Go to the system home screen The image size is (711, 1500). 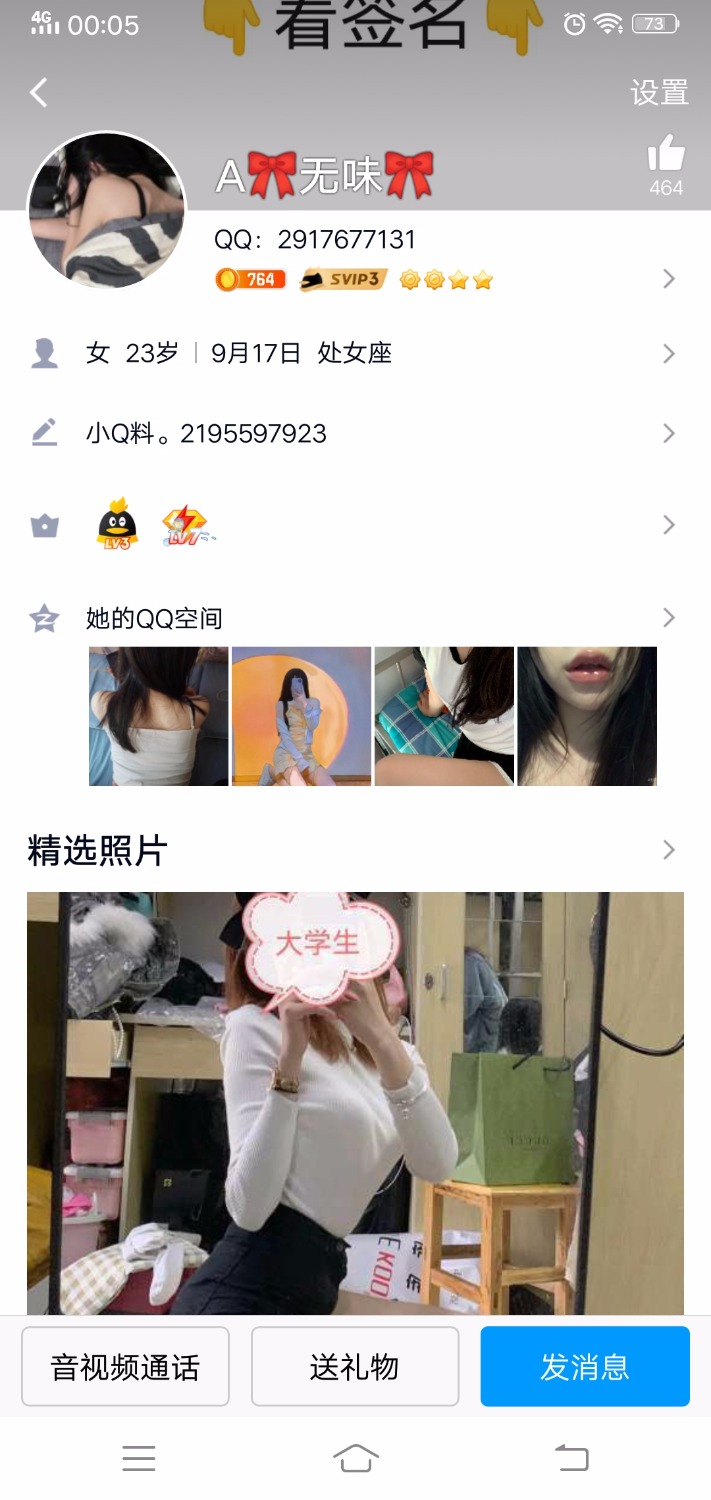coord(356,1459)
